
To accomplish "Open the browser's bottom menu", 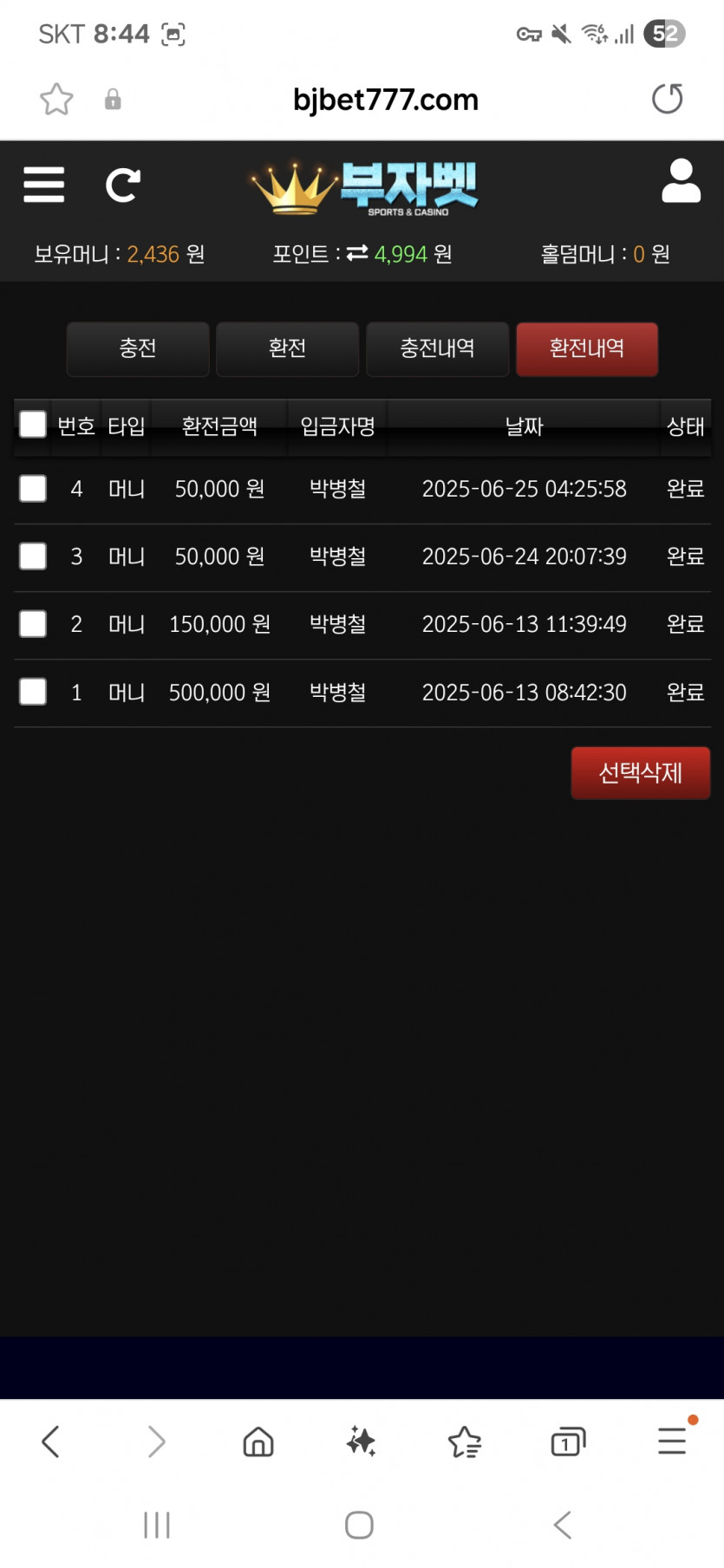I will 673,1441.
